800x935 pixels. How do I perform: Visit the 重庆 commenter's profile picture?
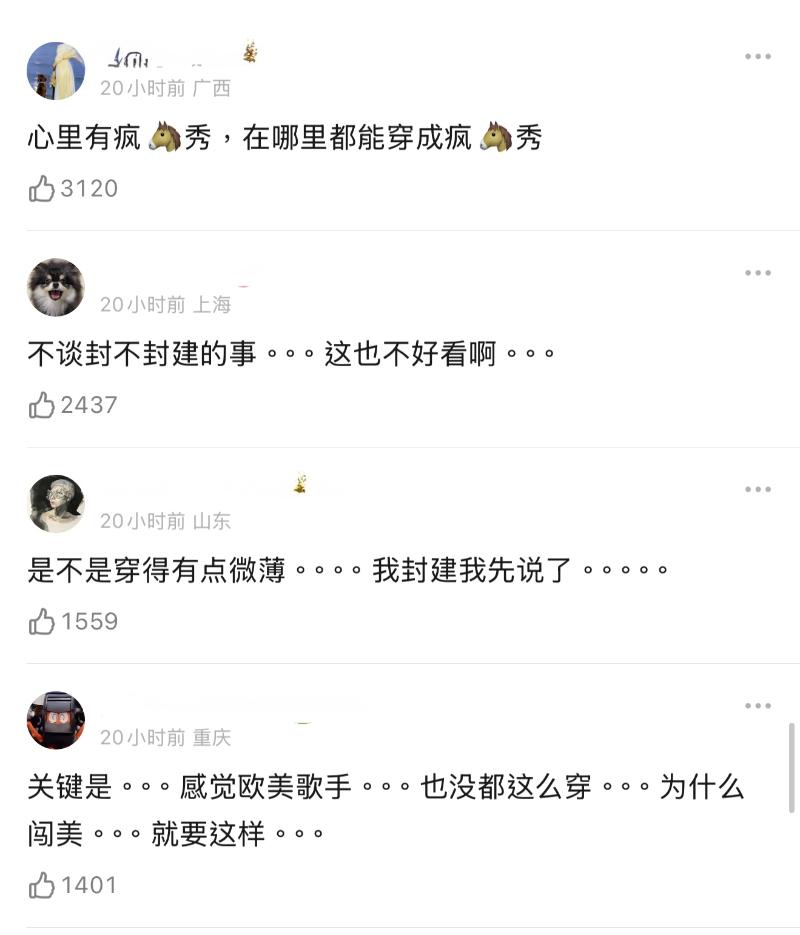56,720
